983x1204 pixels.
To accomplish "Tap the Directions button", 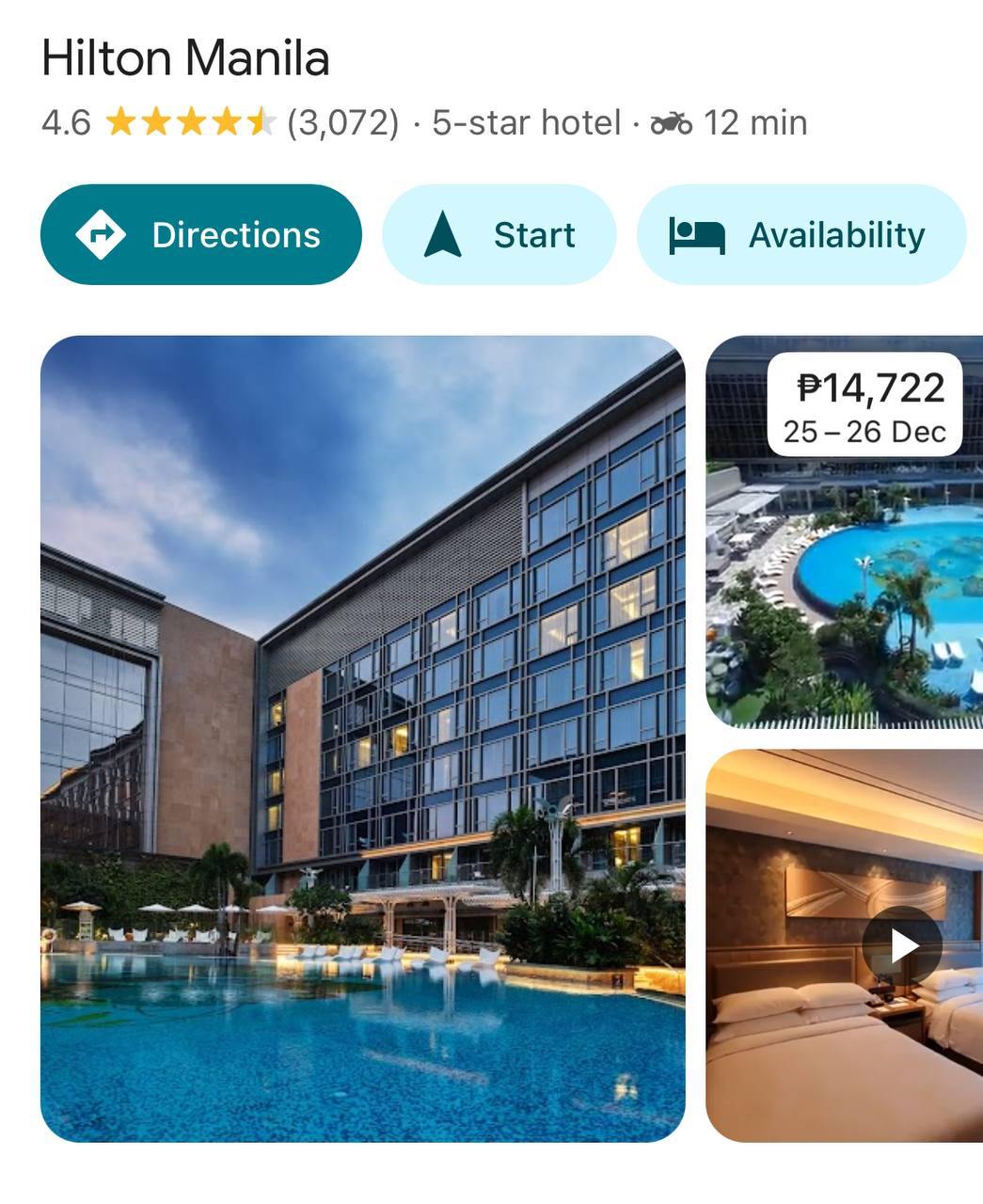I will click(x=200, y=235).
